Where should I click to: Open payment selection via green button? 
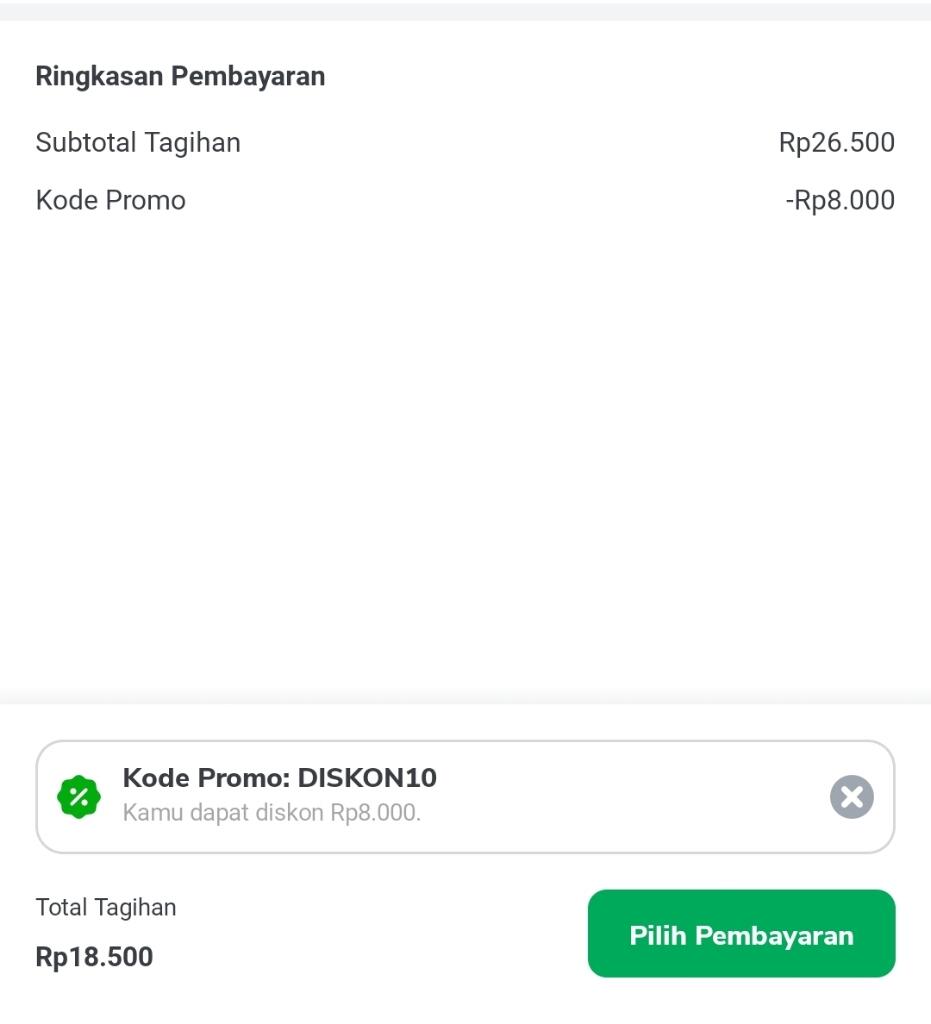click(741, 934)
